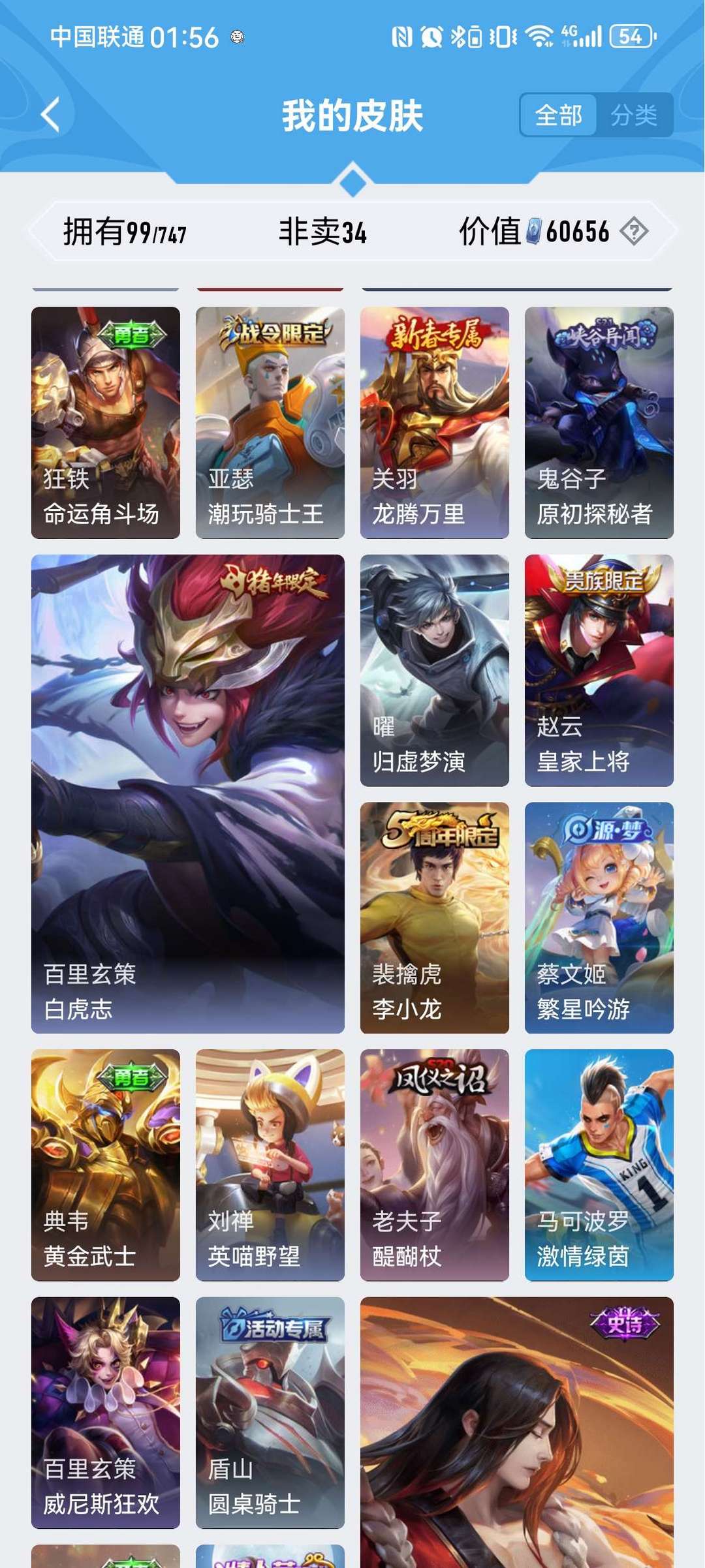
Task: Open the large 史诗 skin card
Action: 517,1432
